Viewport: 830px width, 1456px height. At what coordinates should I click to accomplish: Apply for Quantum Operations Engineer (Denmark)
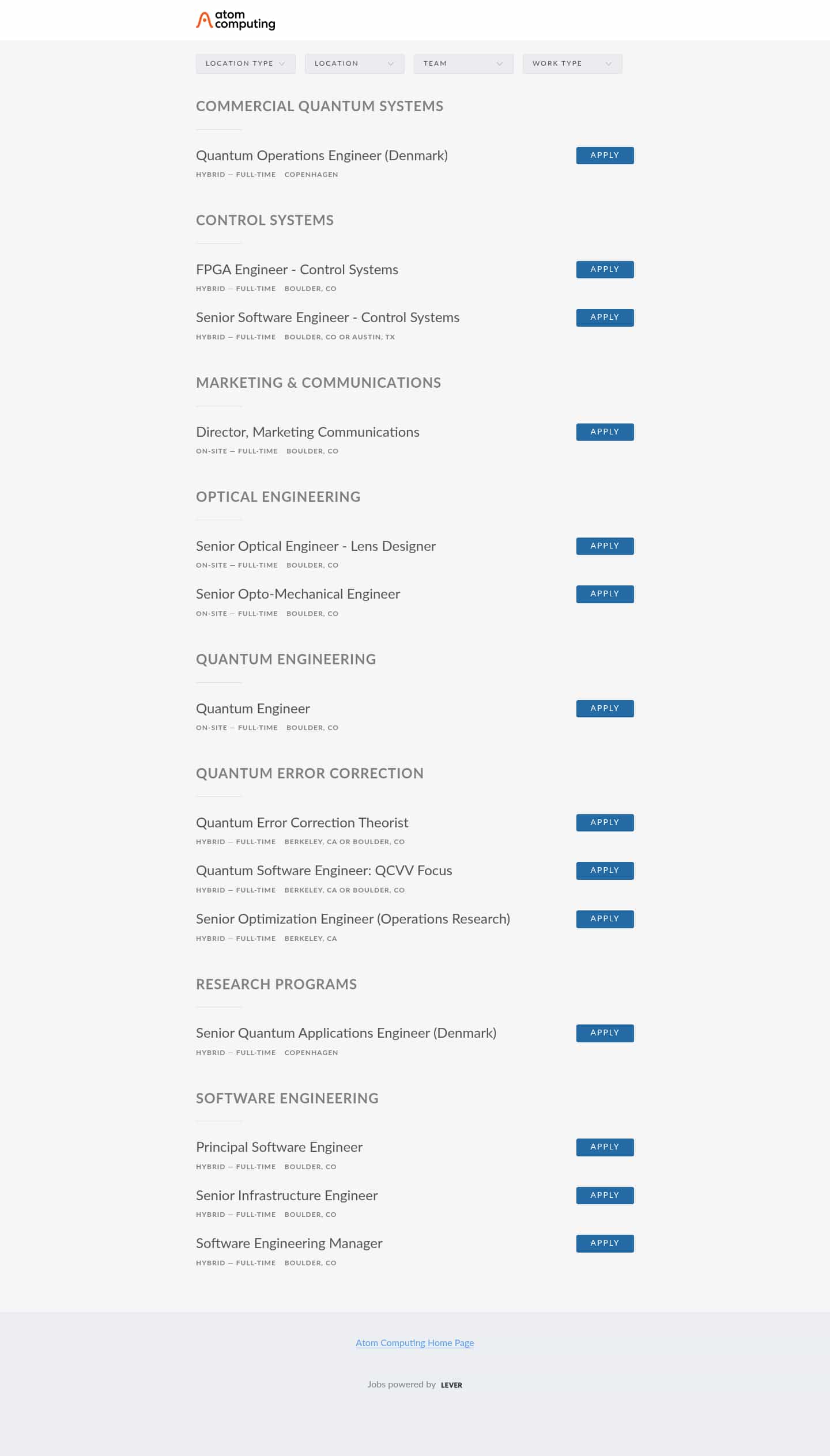pos(604,155)
